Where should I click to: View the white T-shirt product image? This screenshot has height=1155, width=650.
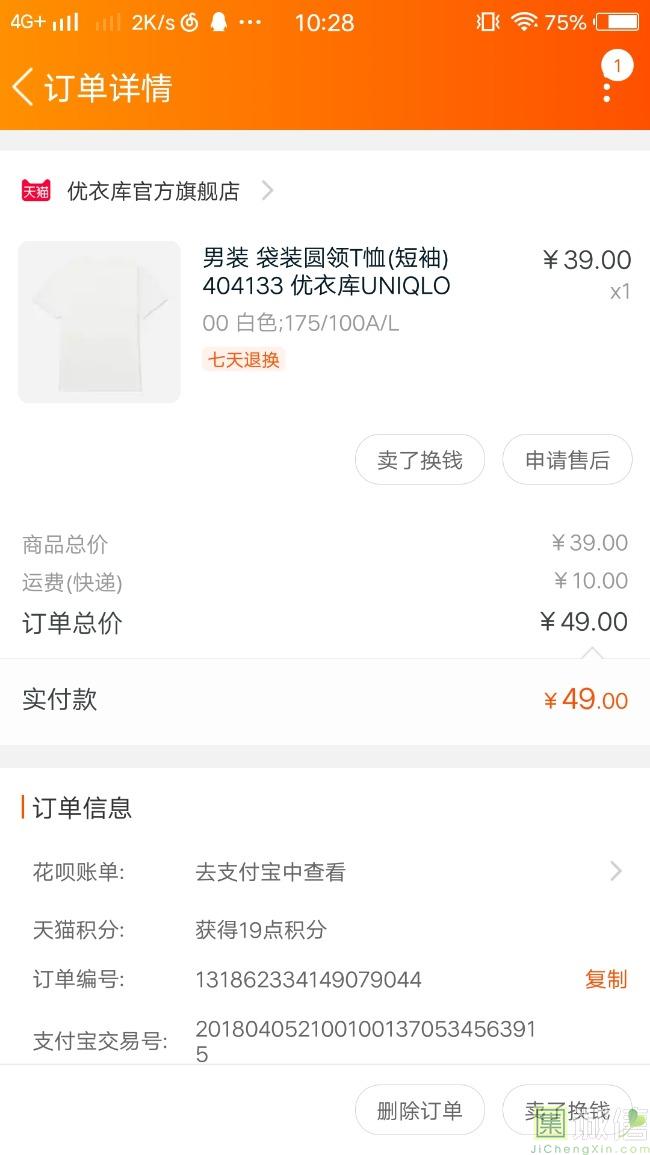99,322
